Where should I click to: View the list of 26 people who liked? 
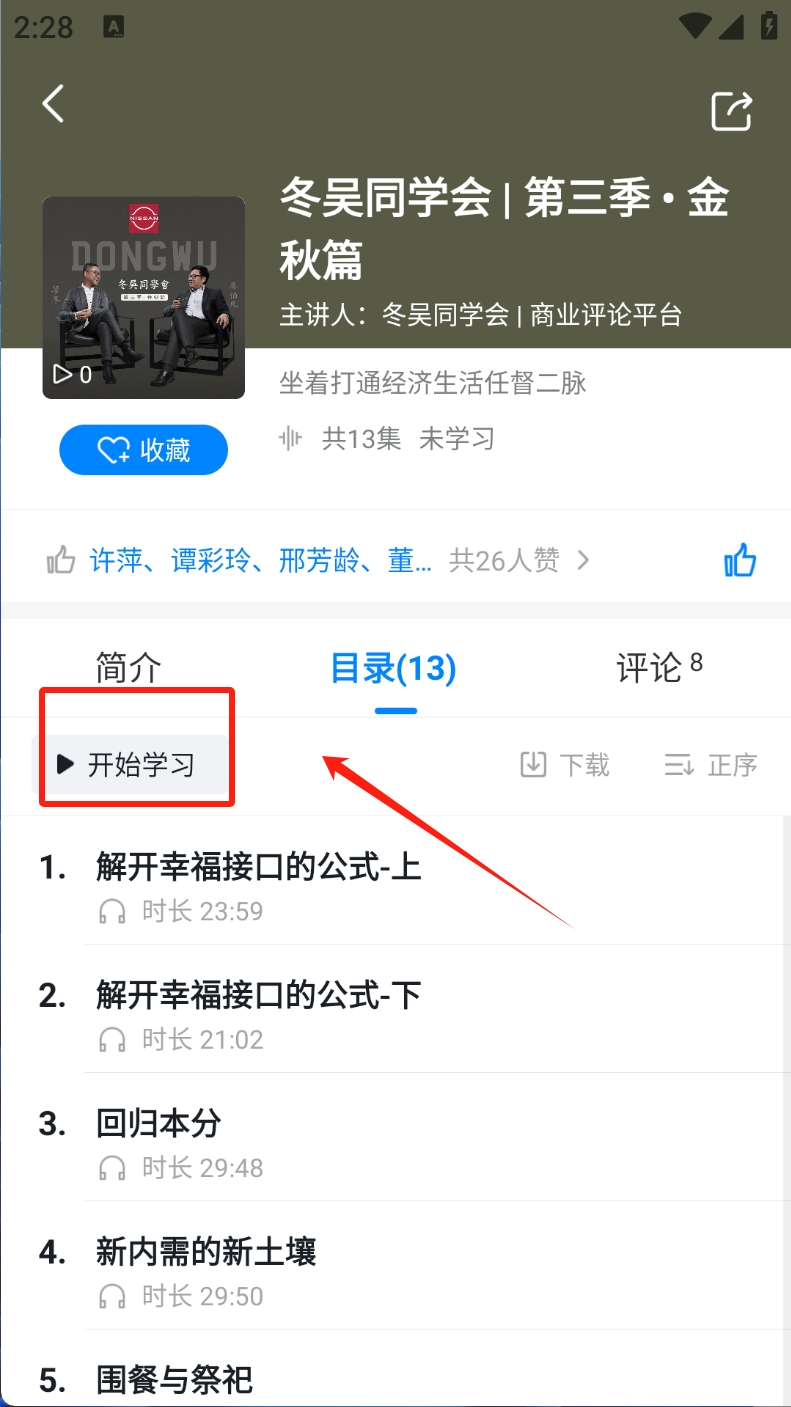click(320, 560)
